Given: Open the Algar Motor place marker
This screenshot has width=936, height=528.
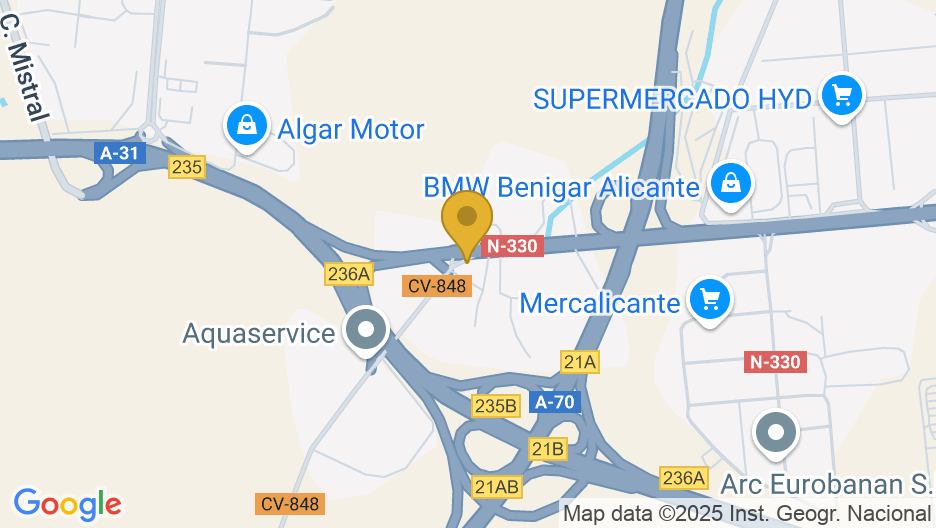Looking at the screenshot, I should [246, 126].
